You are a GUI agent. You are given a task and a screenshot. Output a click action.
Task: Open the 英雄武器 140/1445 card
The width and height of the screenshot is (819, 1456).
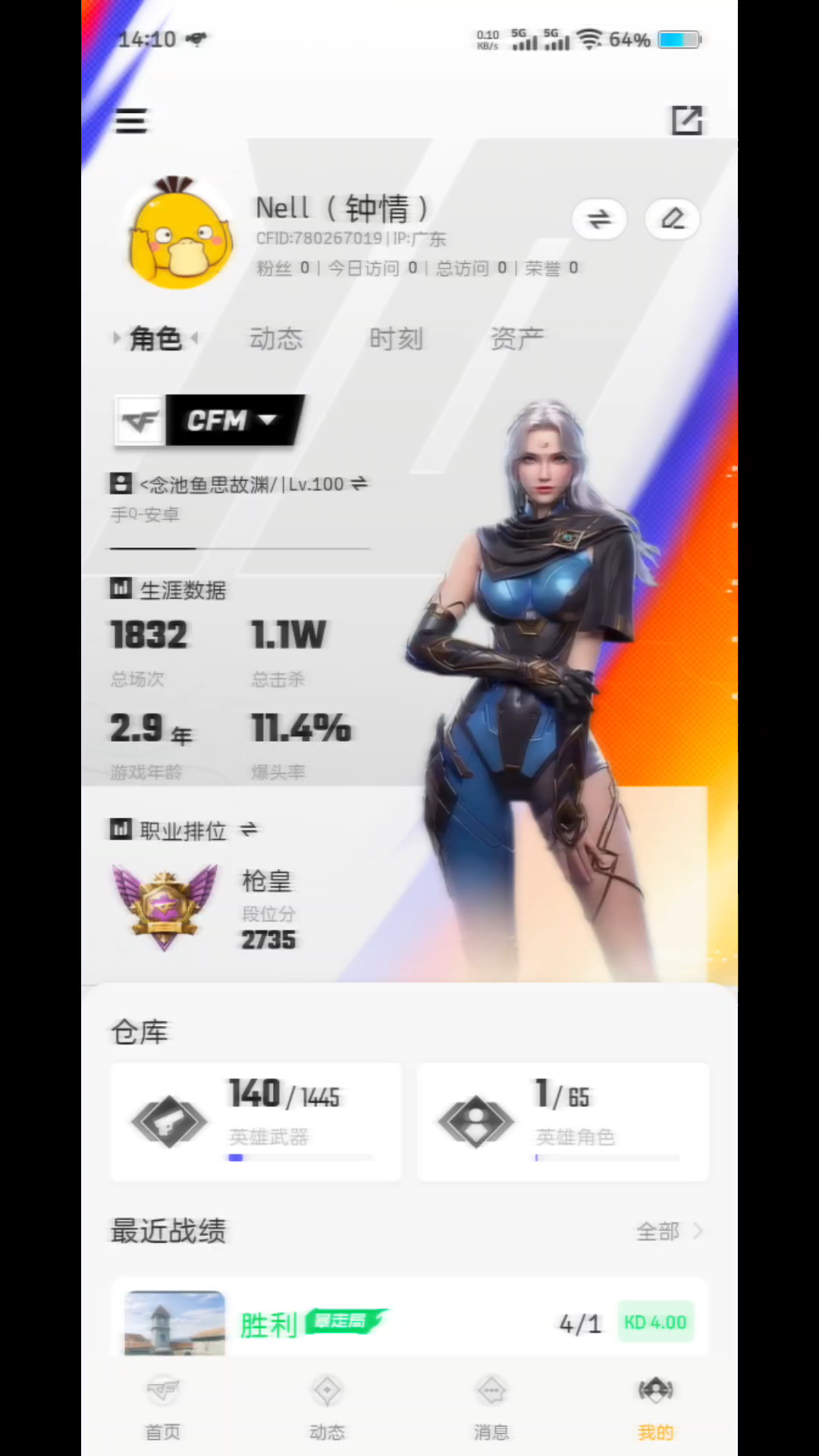point(256,1122)
